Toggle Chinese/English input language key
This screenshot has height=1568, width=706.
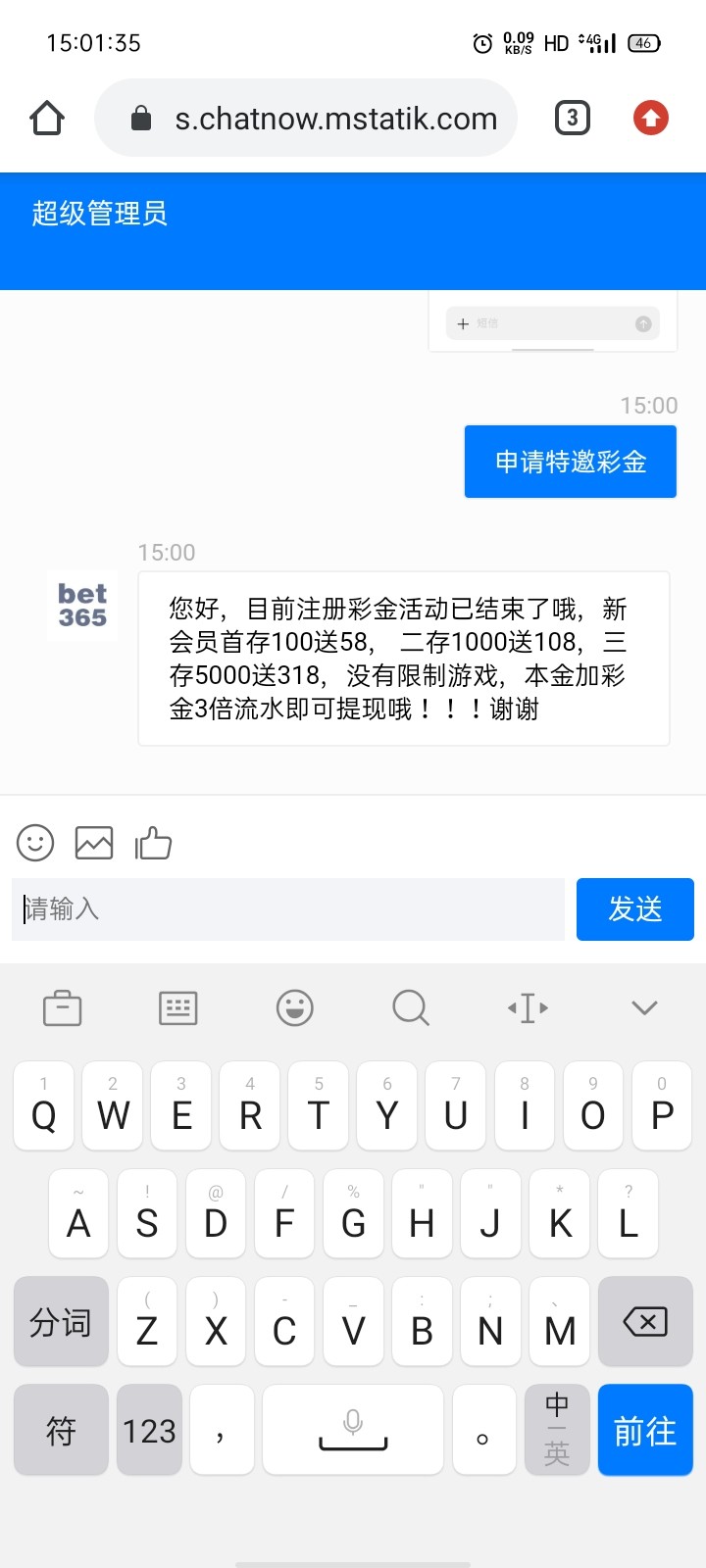click(556, 1431)
